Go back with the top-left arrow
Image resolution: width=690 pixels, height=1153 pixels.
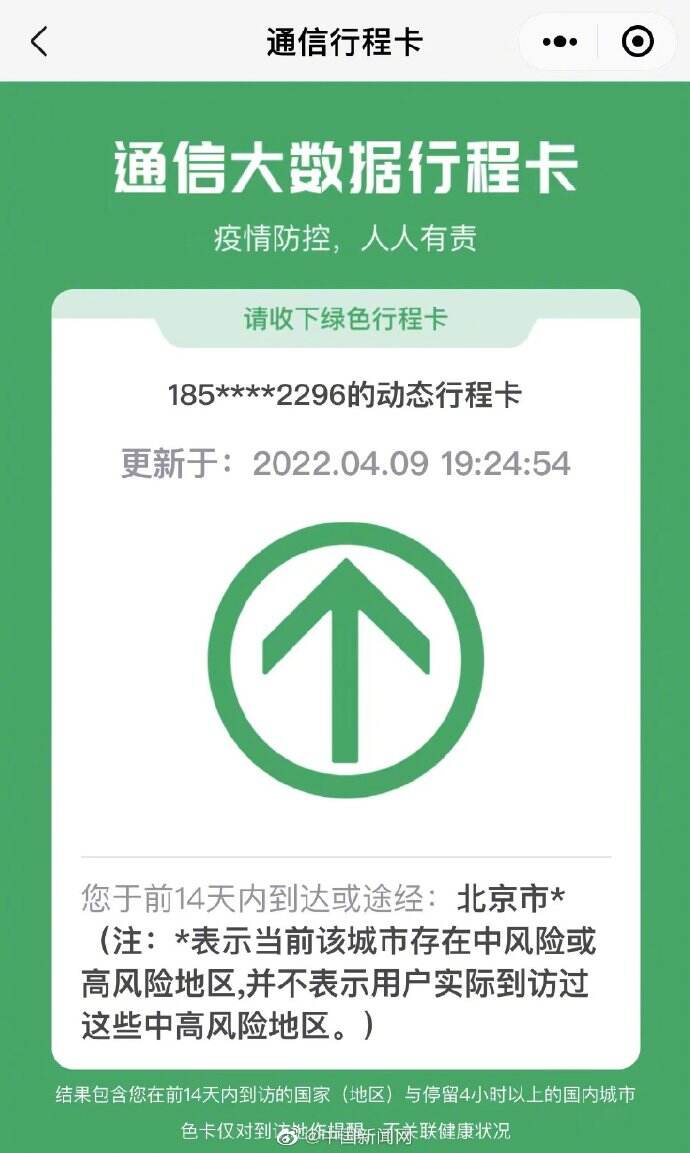tap(40, 41)
